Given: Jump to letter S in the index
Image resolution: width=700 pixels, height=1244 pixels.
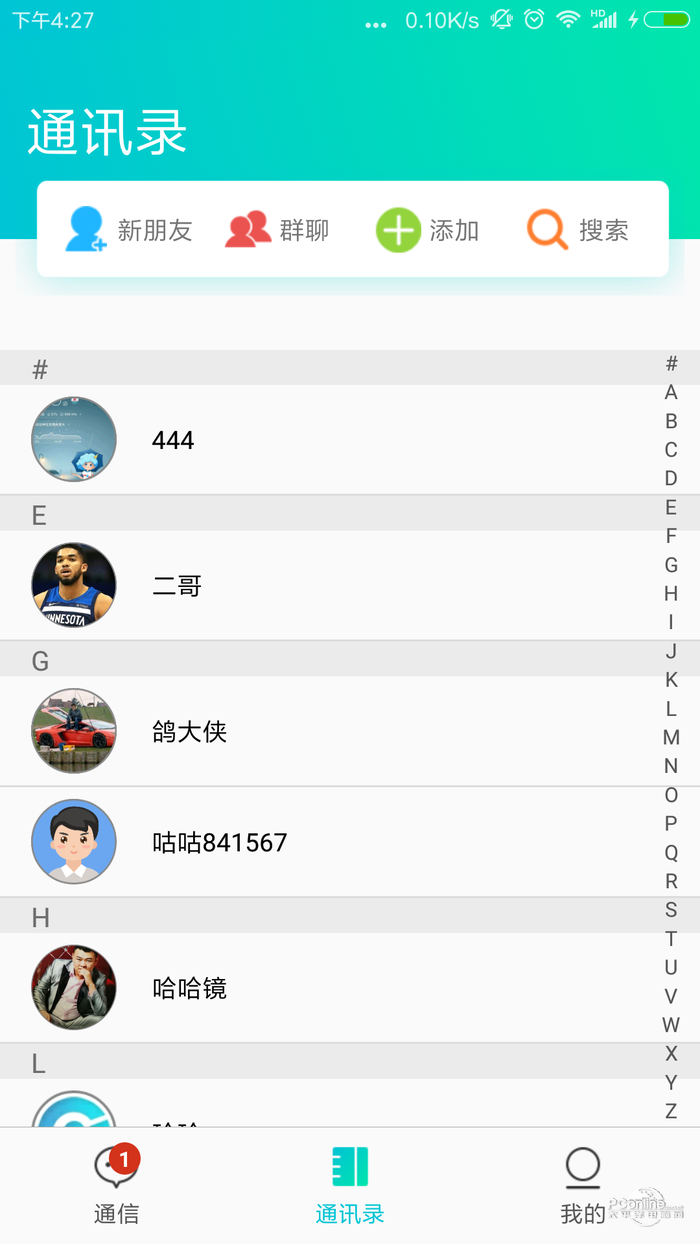Looking at the screenshot, I should 671,910.
